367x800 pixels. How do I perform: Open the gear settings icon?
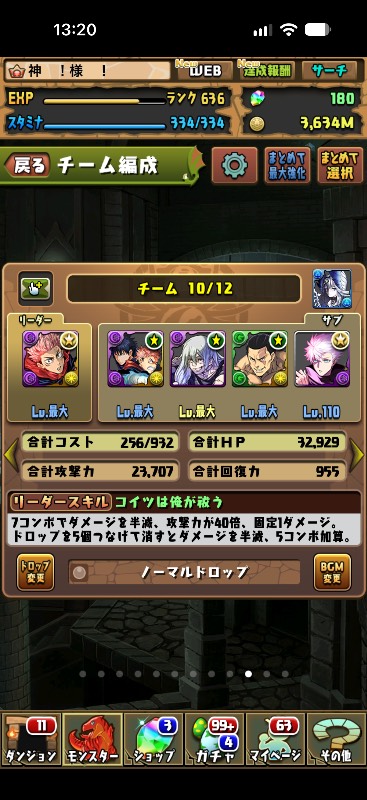[x=234, y=165]
